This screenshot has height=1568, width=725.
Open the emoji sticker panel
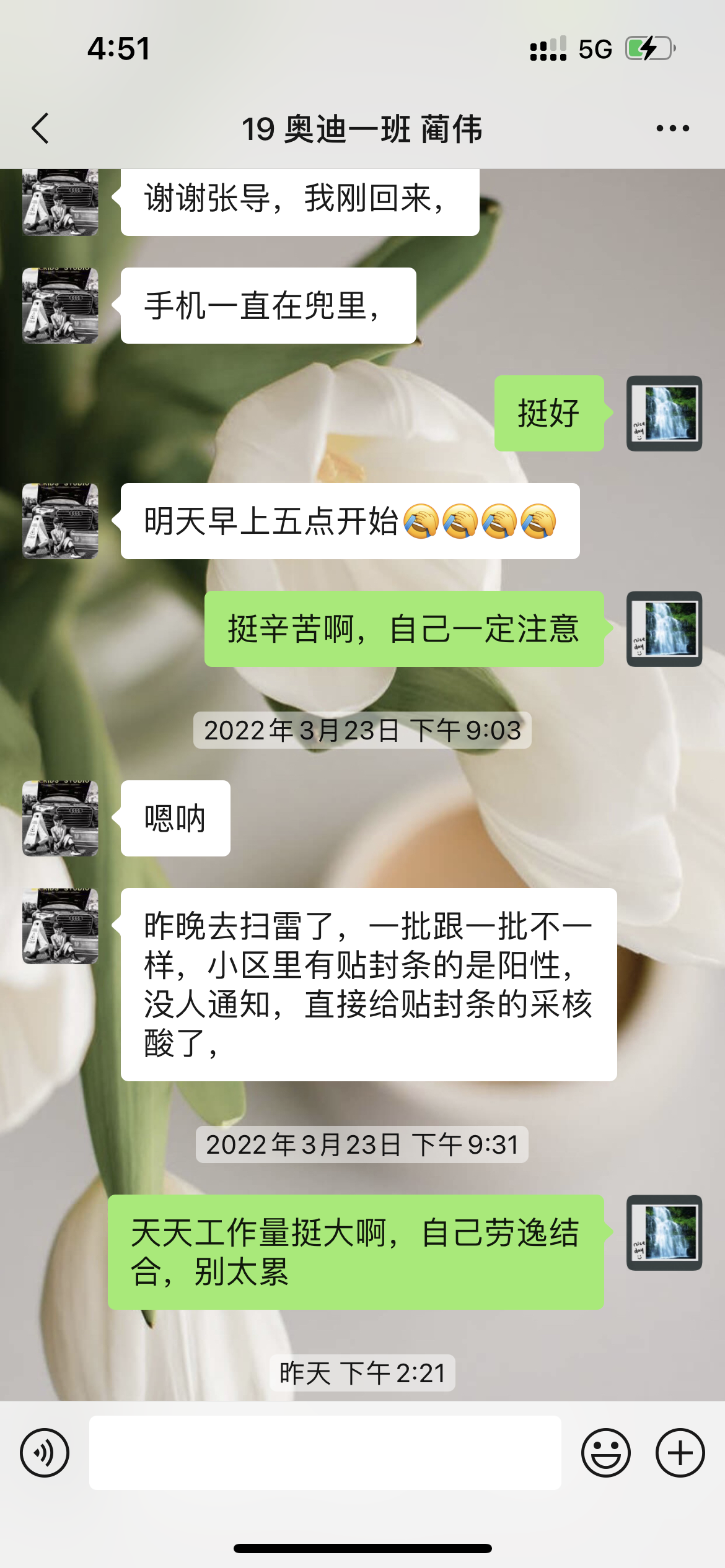(605, 1453)
